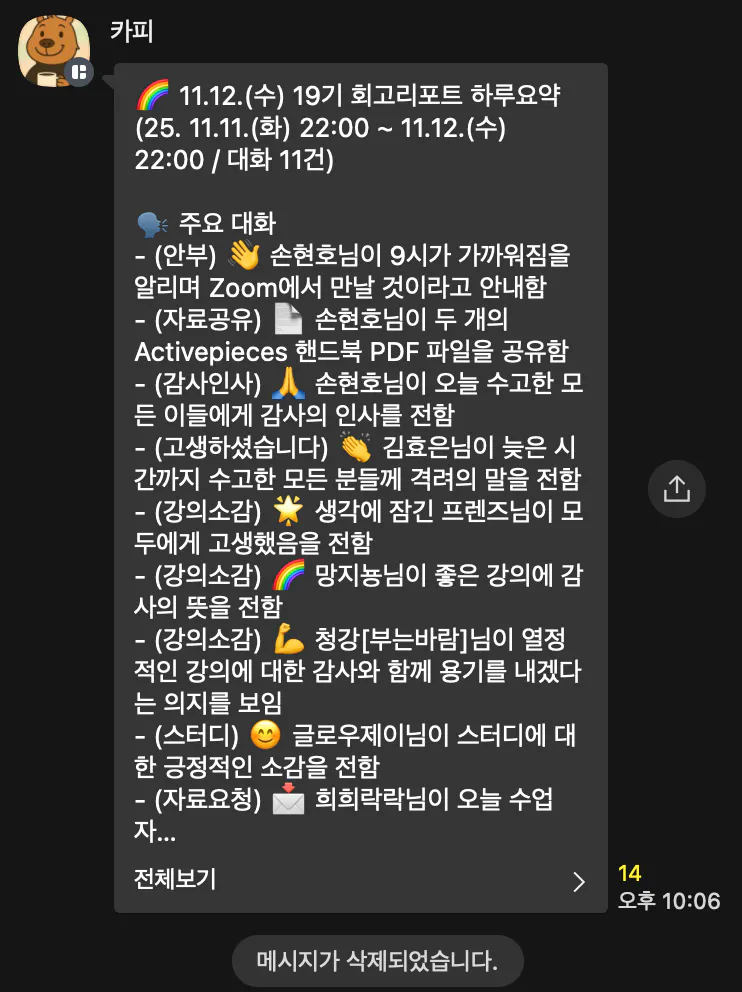Click the sender name 카피
The width and height of the screenshot is (742, 992).
point(130,31)
